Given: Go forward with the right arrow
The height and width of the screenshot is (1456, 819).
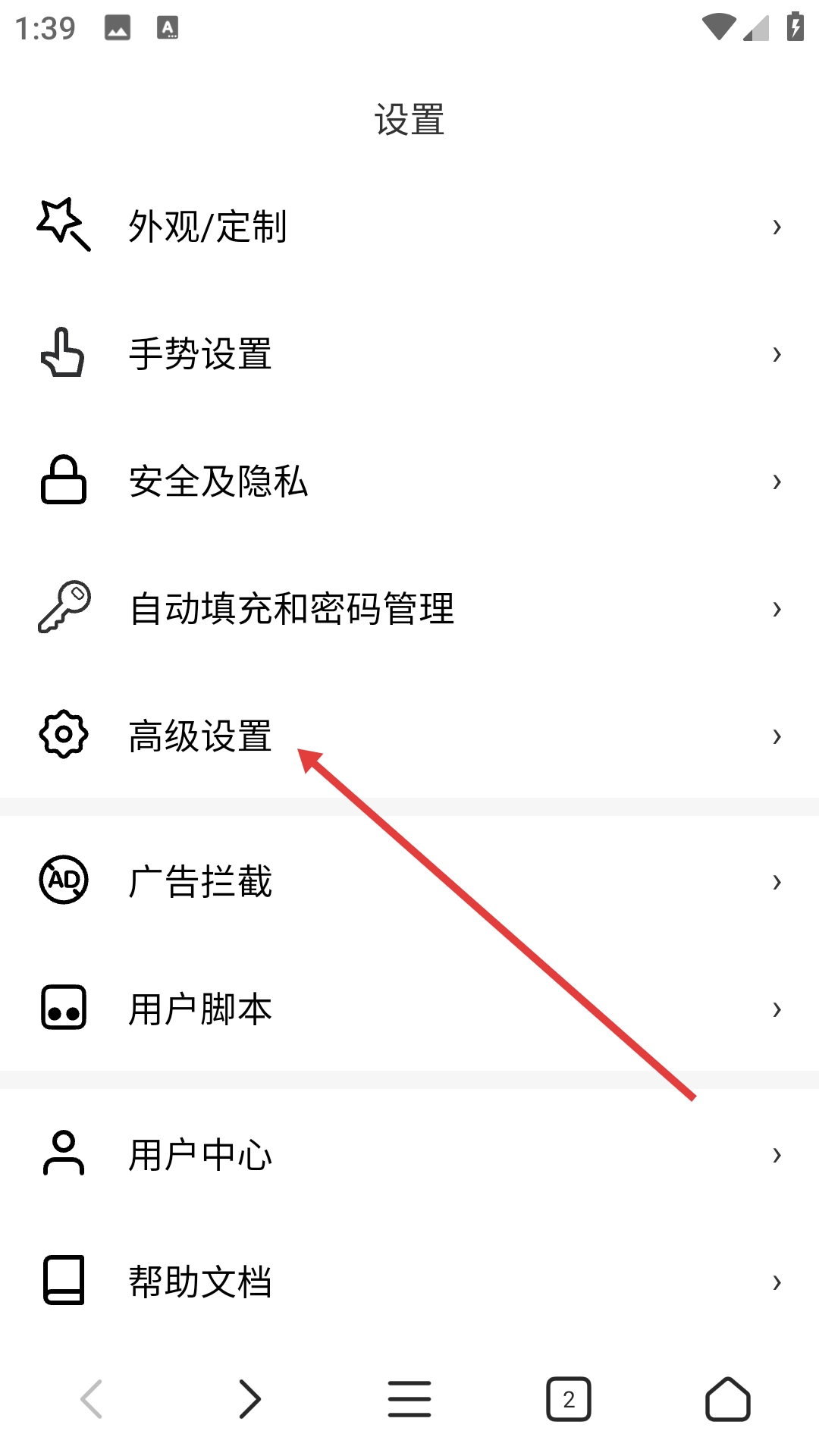Looking at the screenshot, I should [x=249, y=1399].
